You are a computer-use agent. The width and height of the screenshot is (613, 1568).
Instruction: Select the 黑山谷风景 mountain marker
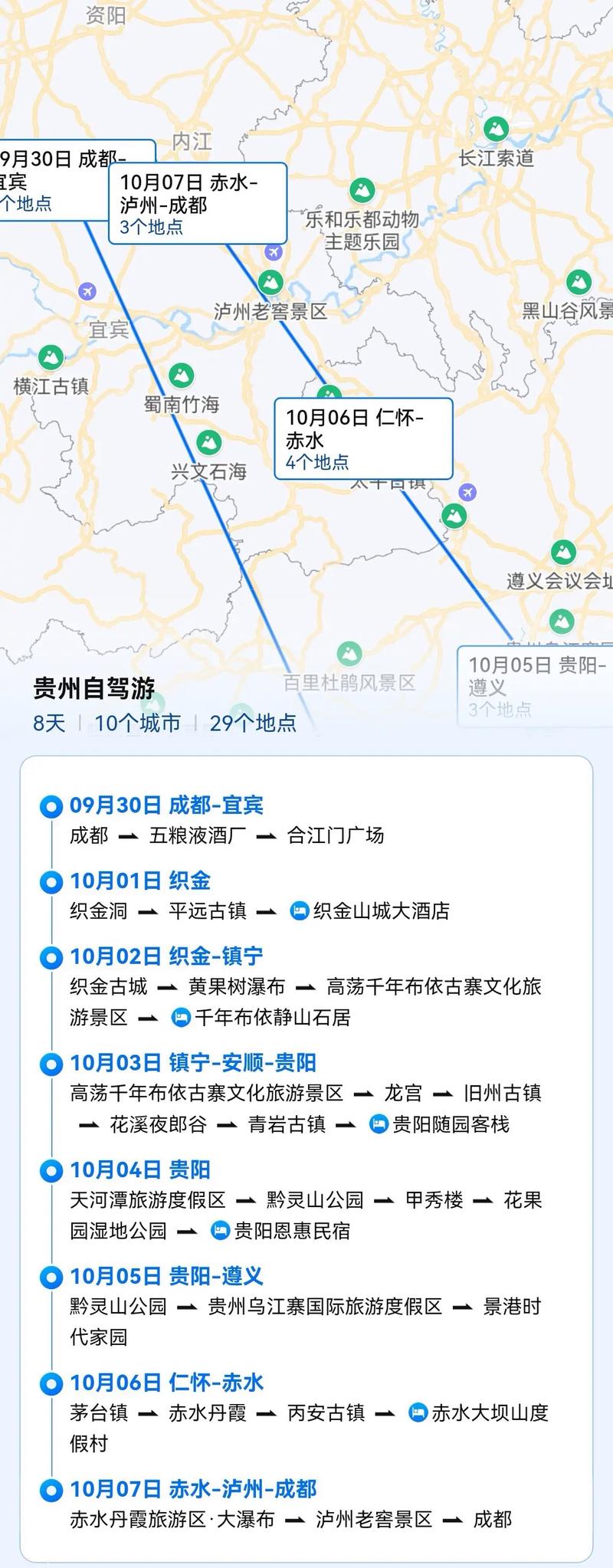[577, 280]
